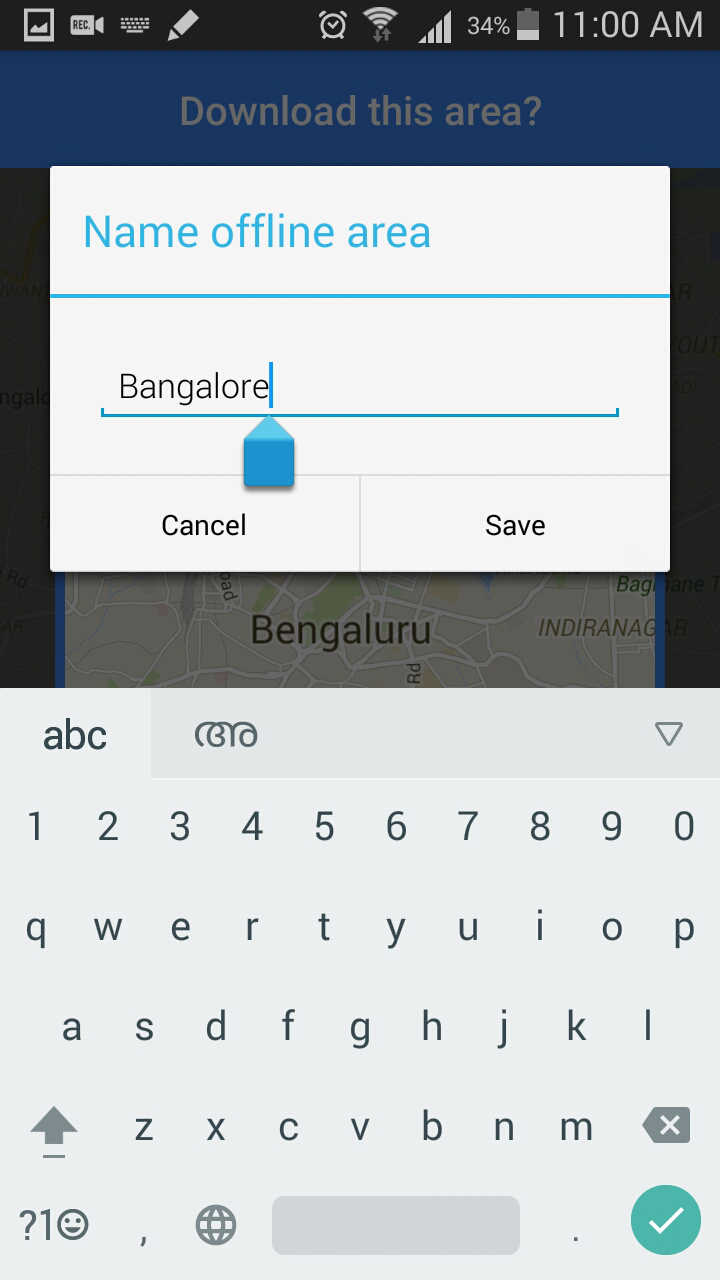The width and height of the screenshot is (720, 1280).
Task: Switch keyboard to Malayalam layout
Action: (x=226, y=735)
